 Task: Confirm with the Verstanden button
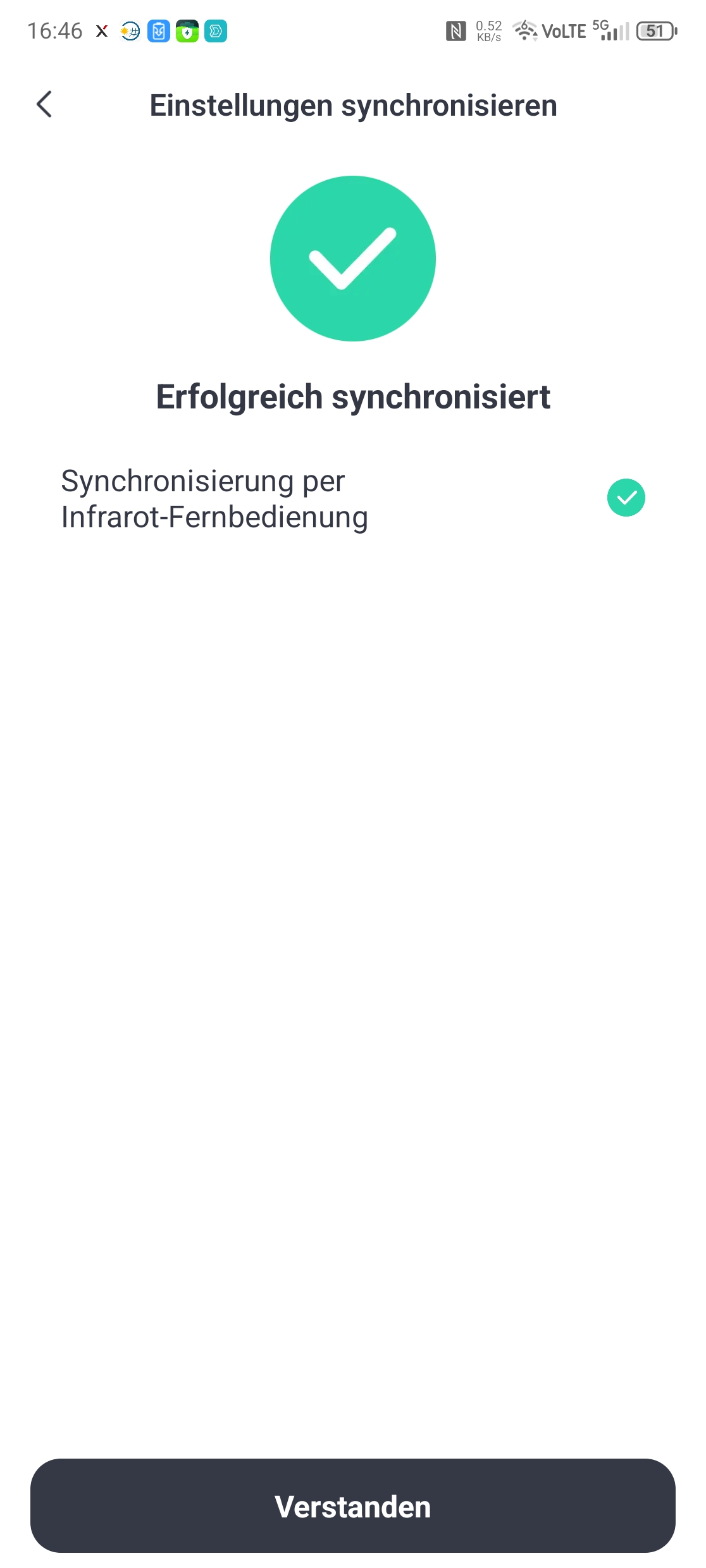pyautogui.click(x=353, y=1506)
